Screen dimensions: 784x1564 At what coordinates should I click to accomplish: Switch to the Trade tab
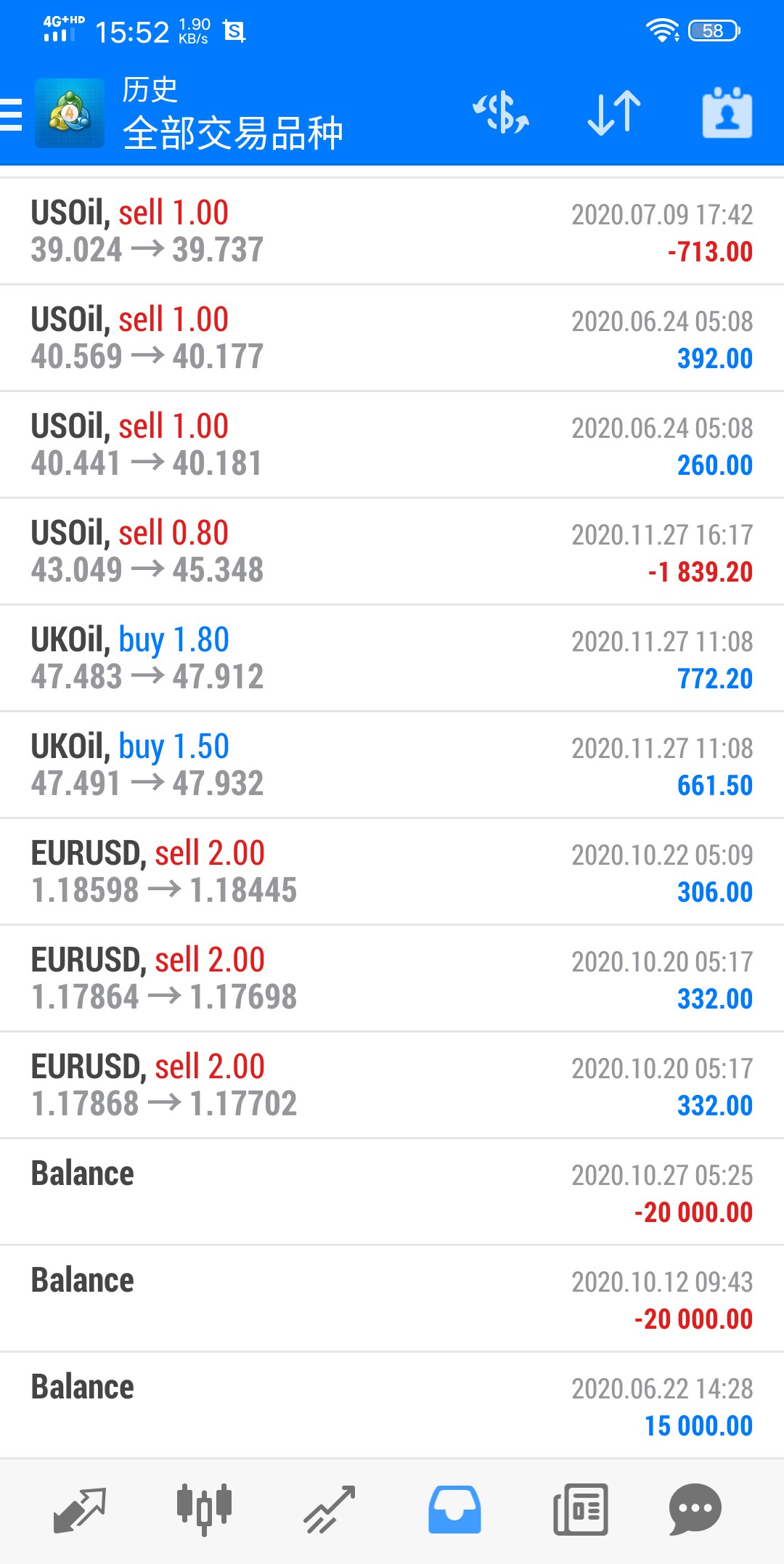[x=330, y=1510]
